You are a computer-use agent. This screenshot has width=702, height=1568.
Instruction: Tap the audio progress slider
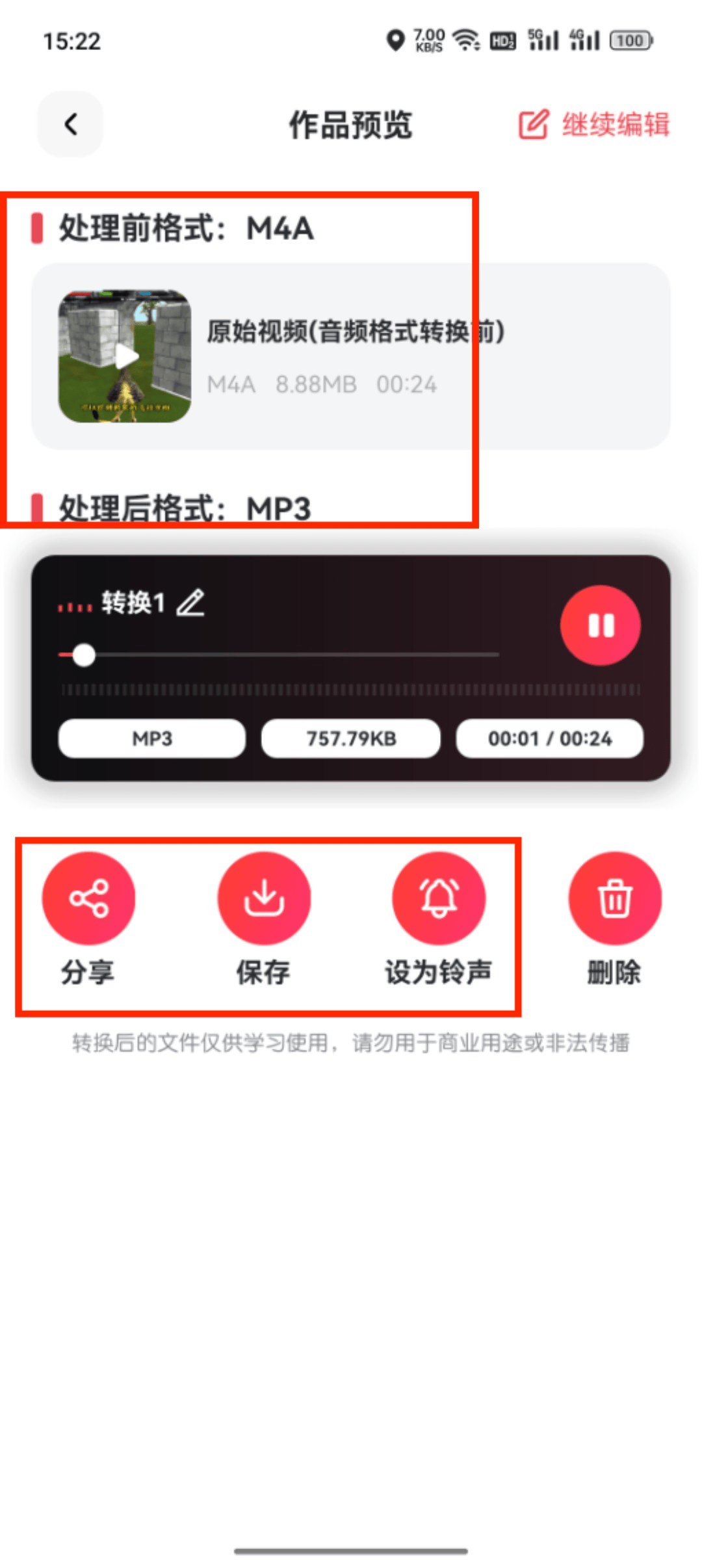pyautogui.click(x=279, y=655)
